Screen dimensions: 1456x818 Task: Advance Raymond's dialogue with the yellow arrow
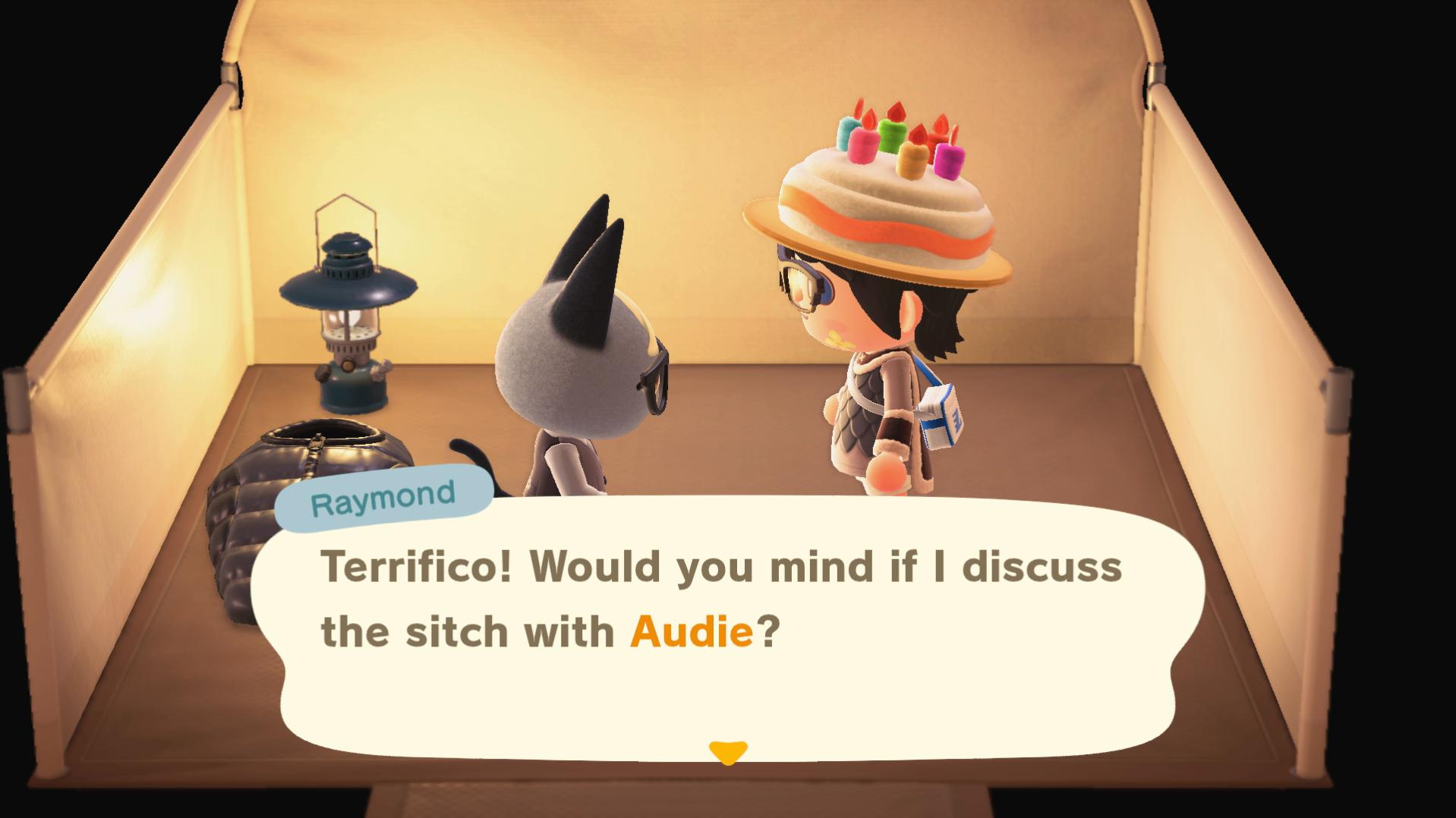point(727,752)
